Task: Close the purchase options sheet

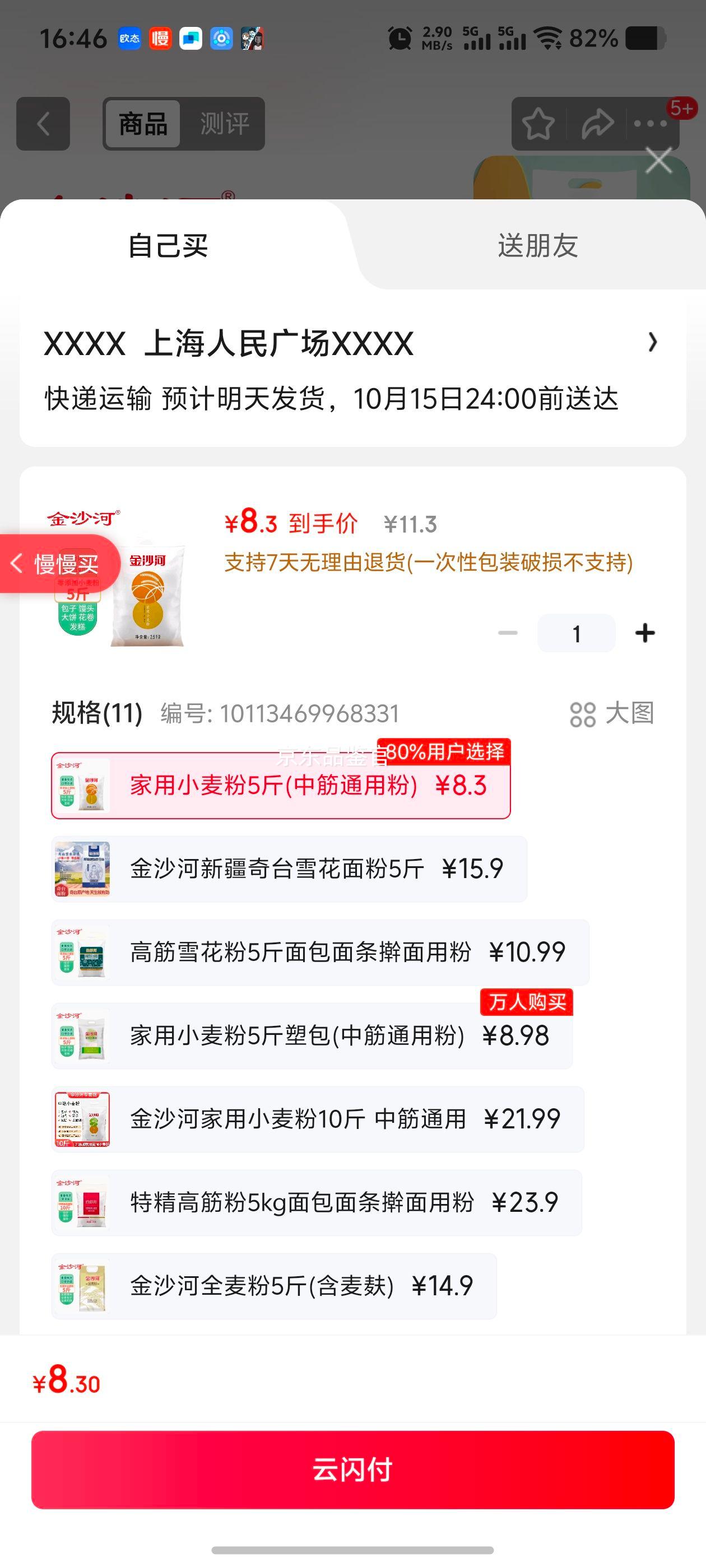Action: point(658,161)
